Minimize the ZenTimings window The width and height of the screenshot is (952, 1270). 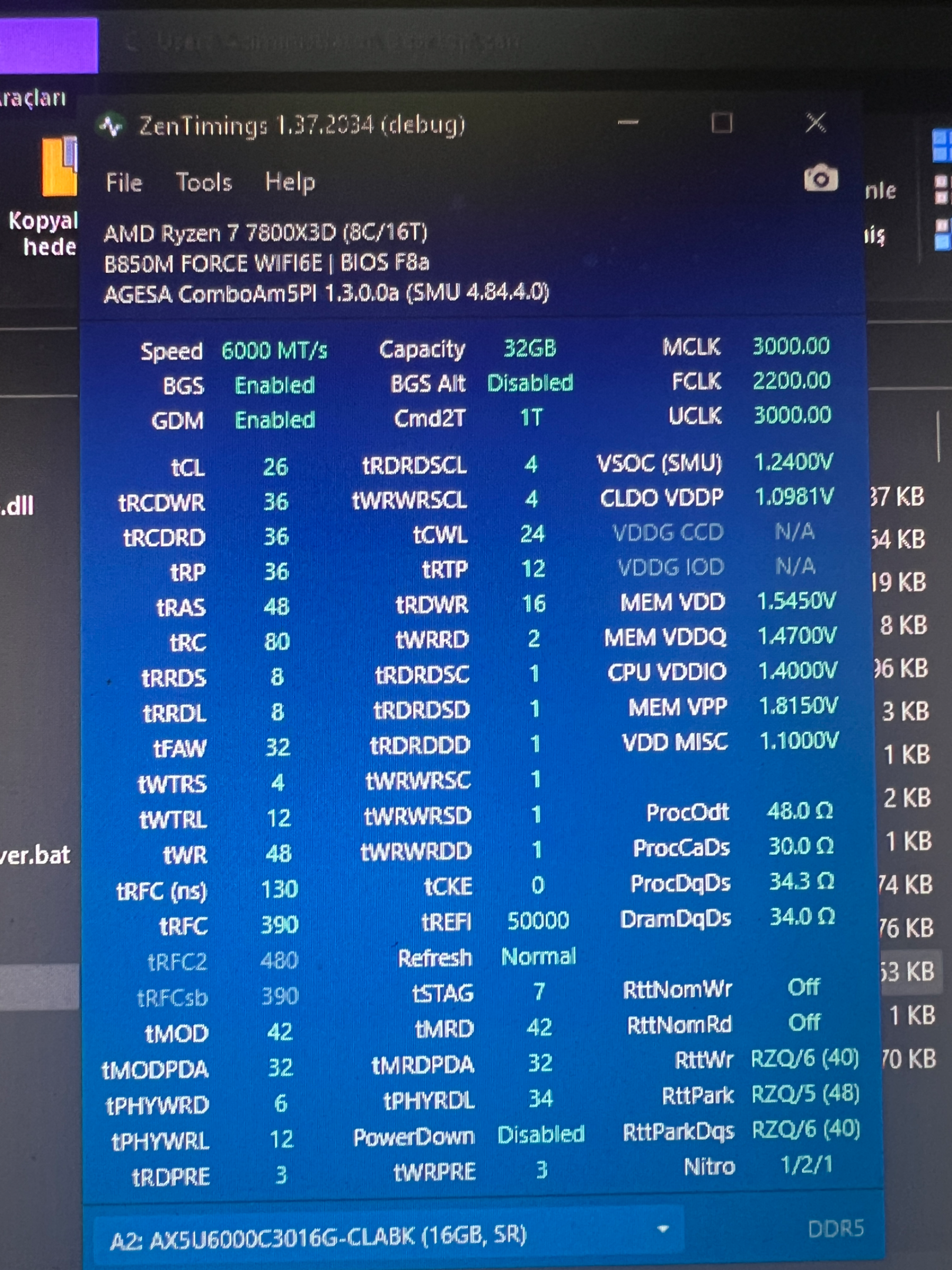tap(628, 122)
